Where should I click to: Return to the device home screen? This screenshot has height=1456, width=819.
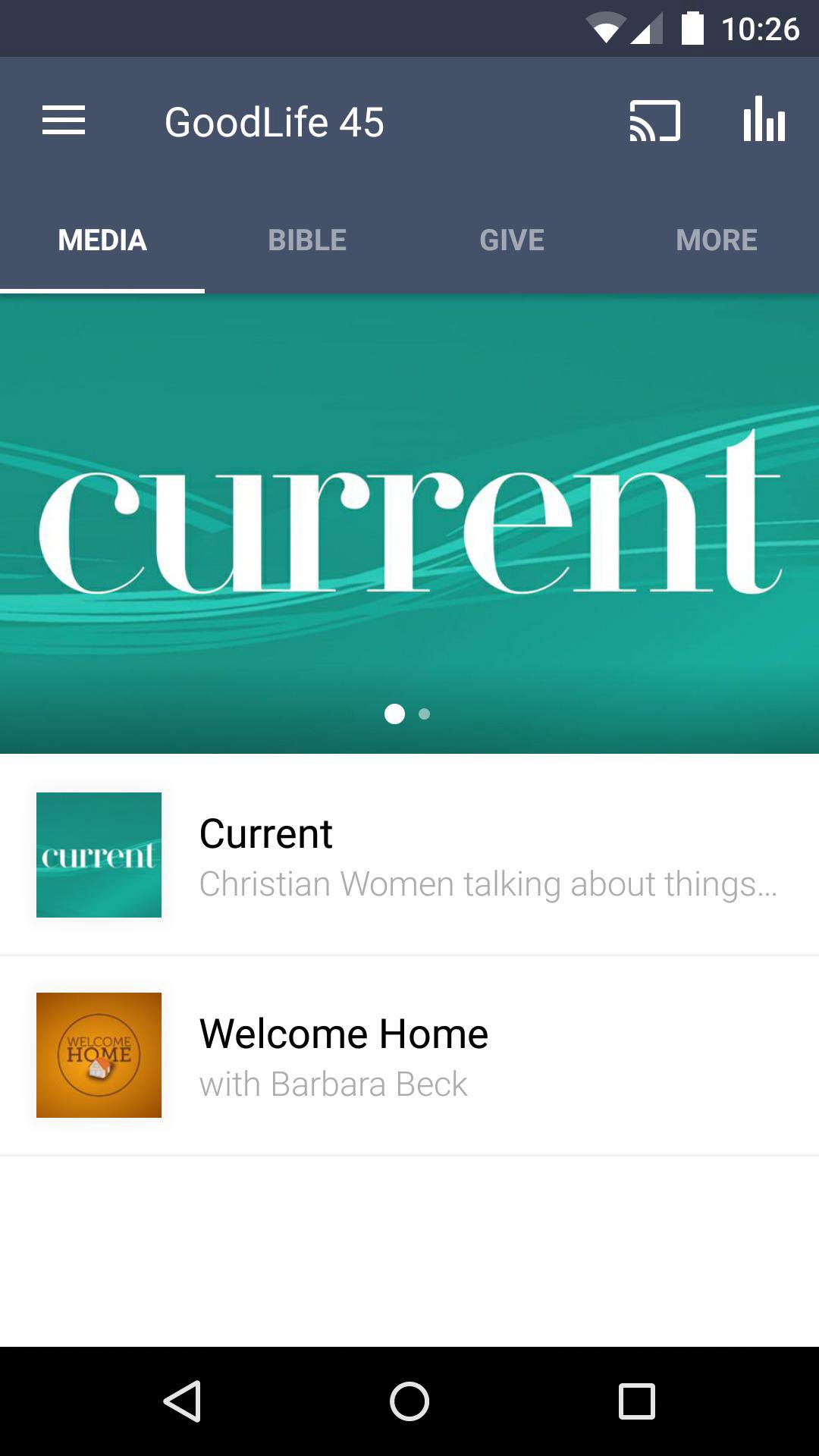pos(409,1401)
